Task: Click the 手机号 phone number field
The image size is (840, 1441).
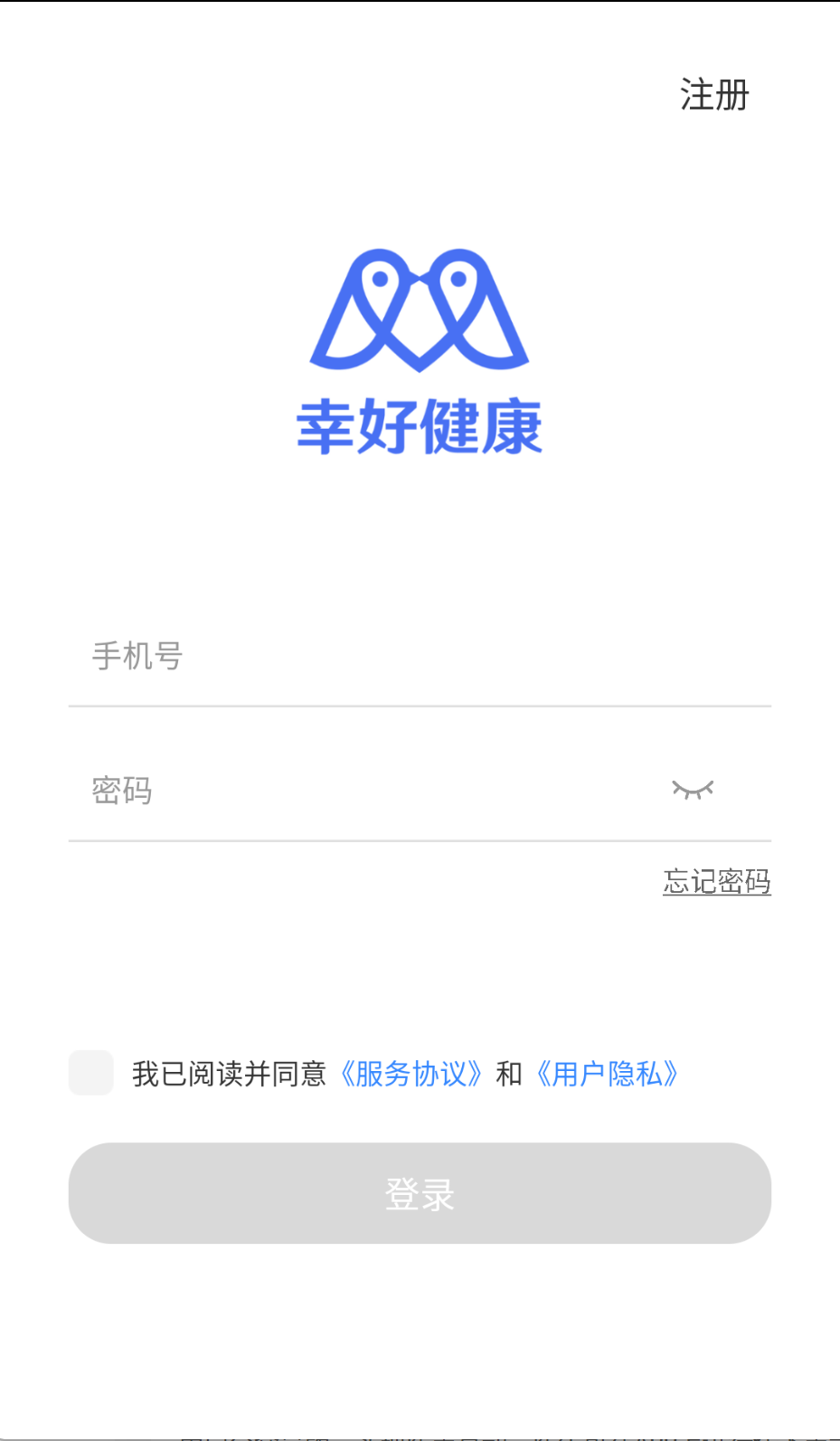Action: click(x=362, y=655)
